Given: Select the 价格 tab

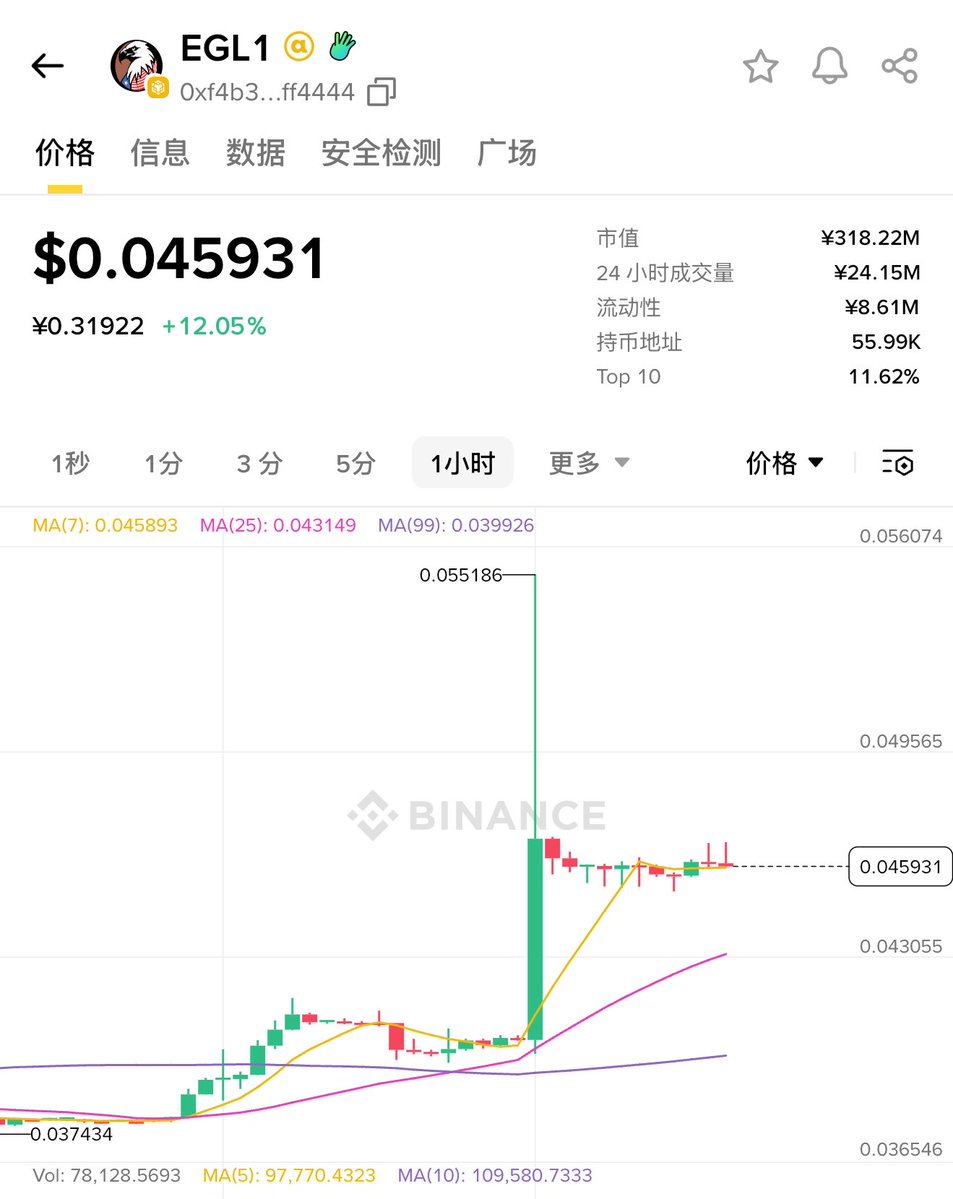Looking at the screenshot, I should 65,153.
